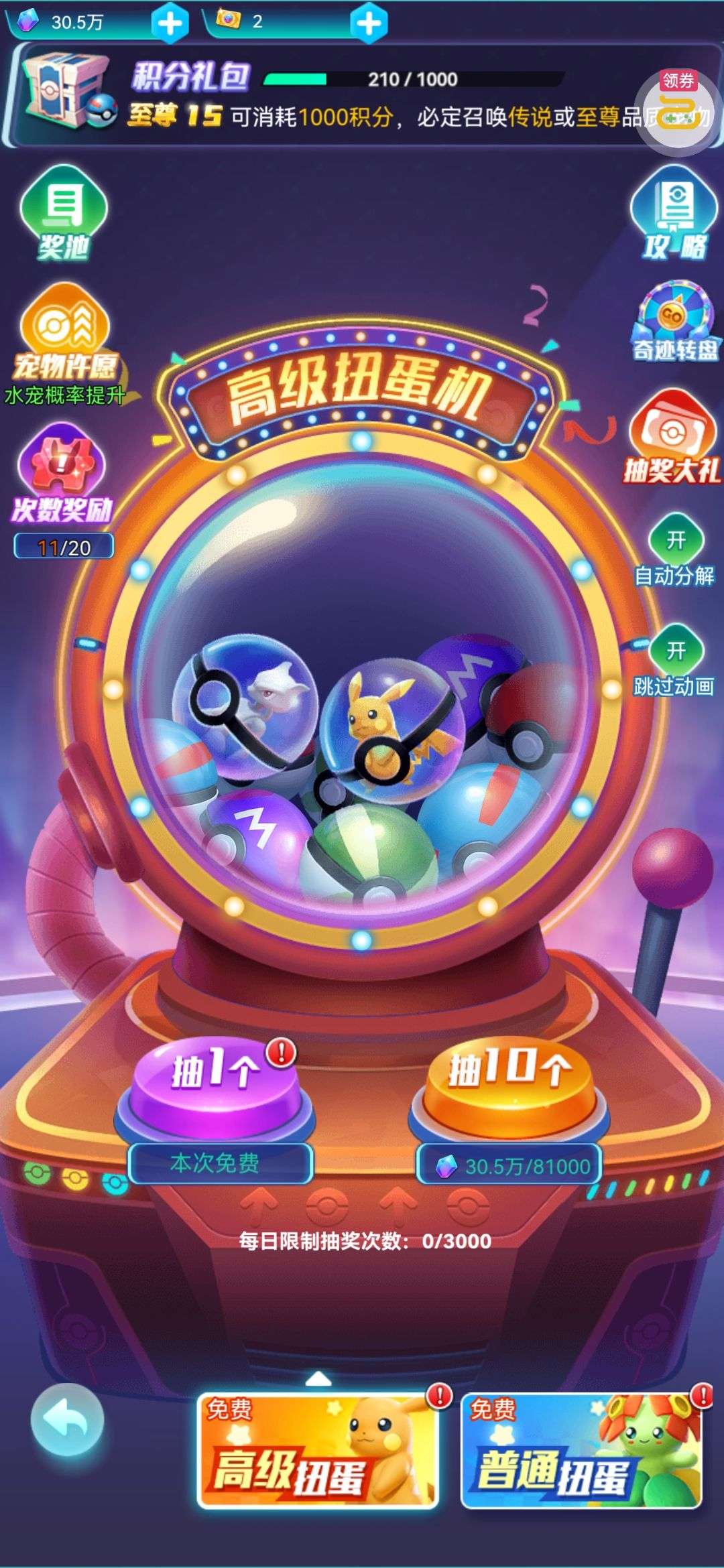Toggle the 跳过动画 skip animation switch
The height and width of the screenshot is (1568, 724).
(675, 650)
